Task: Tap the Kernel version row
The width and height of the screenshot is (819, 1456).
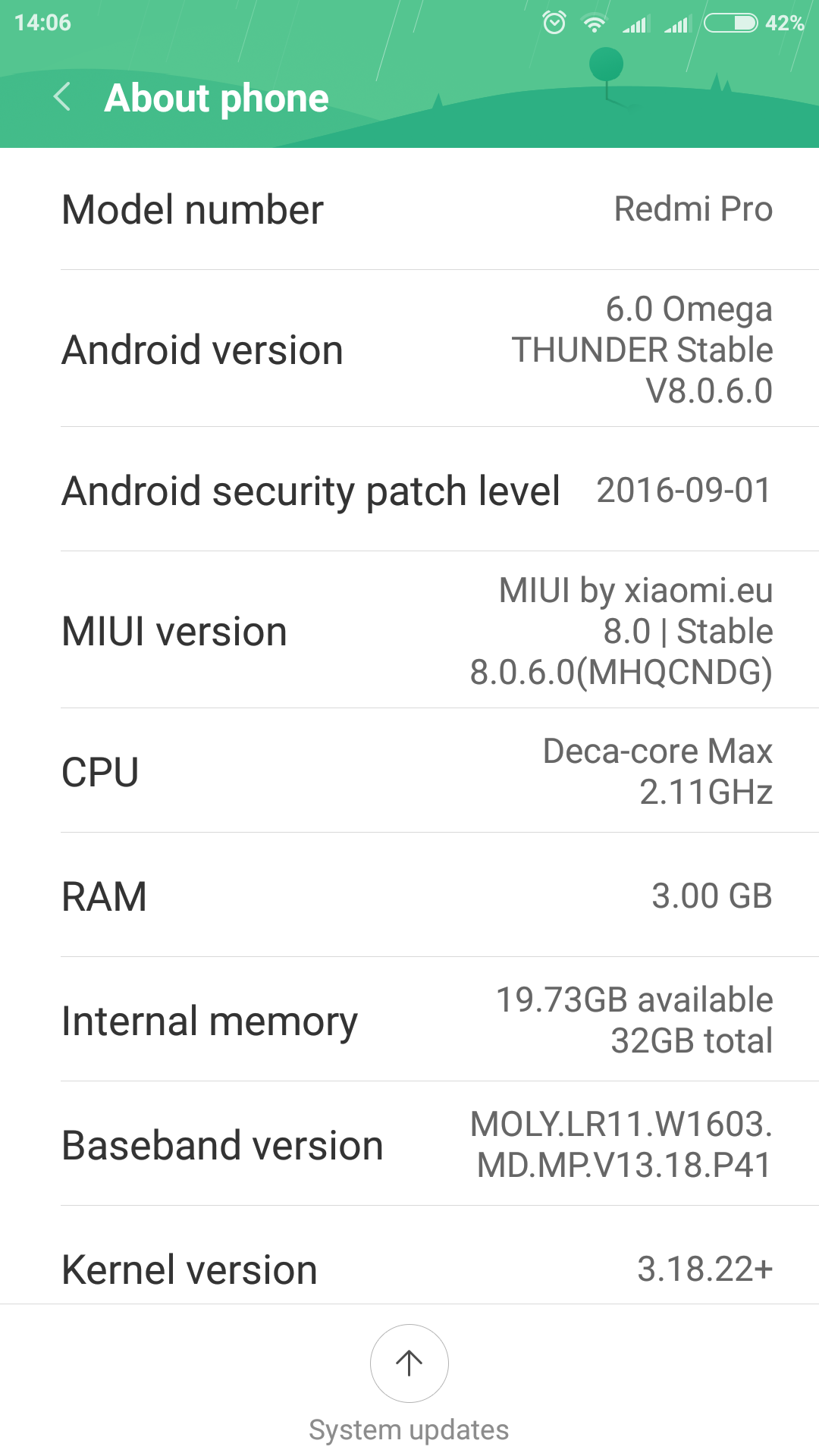Action: pyautogui.click(x=409, y=1268)
